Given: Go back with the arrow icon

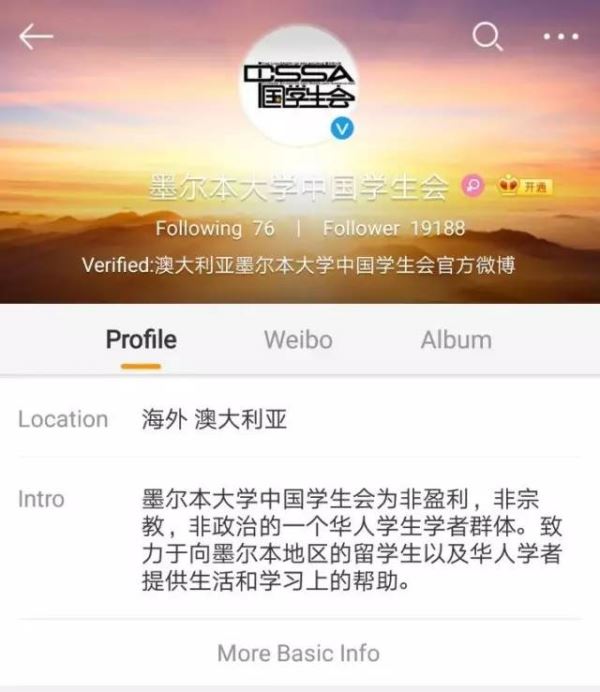Looking at the screenshot, I should 36,37.
